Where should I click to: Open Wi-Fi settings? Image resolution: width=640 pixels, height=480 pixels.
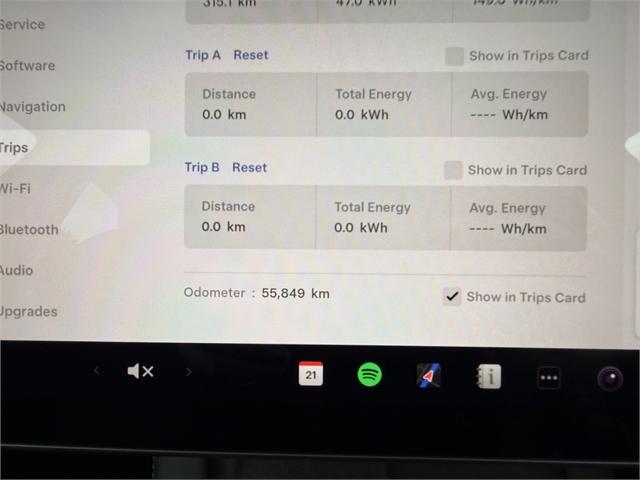(15, 188)
